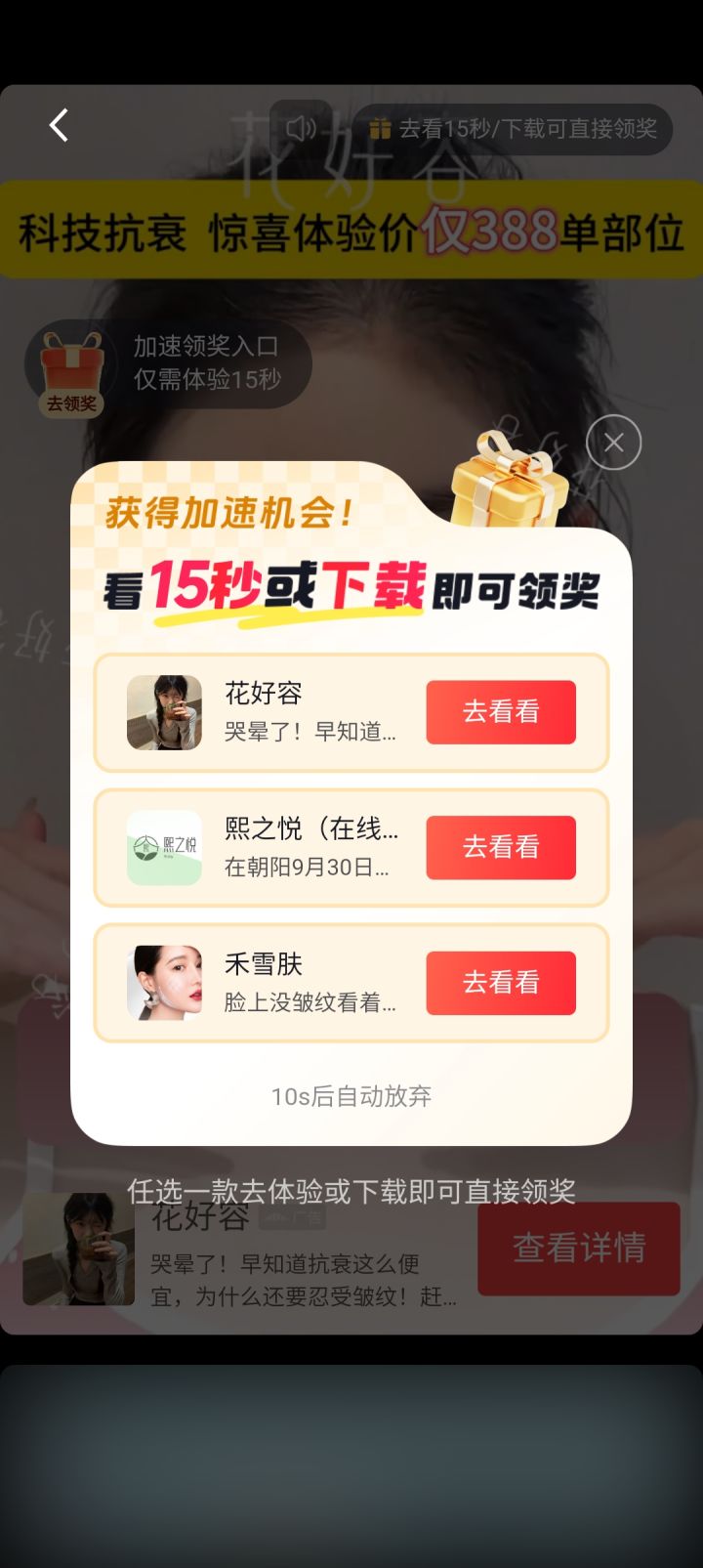Click the gift icon in the top banner
703x1568 pixels.
click(381, 128)
